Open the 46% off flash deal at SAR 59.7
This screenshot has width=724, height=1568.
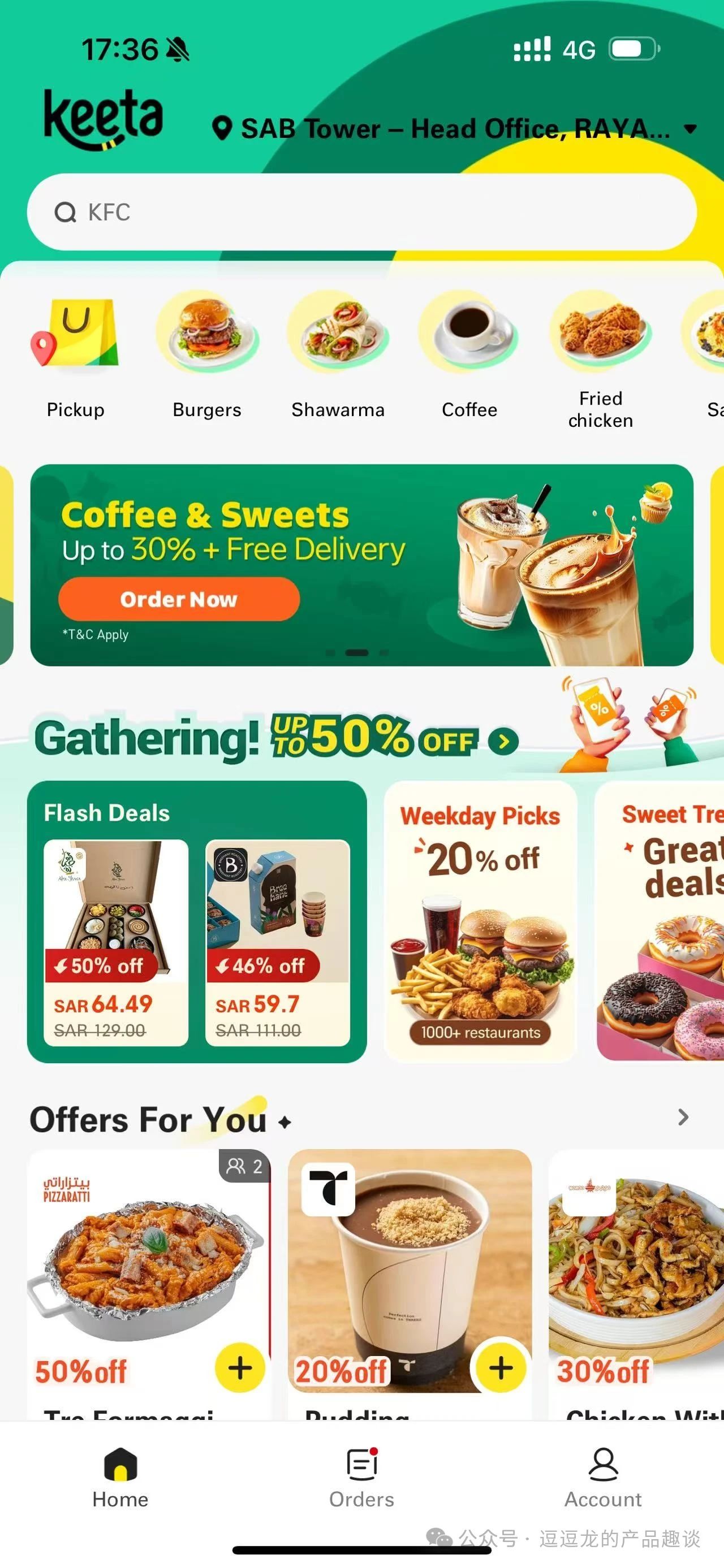tap(278, 942)
